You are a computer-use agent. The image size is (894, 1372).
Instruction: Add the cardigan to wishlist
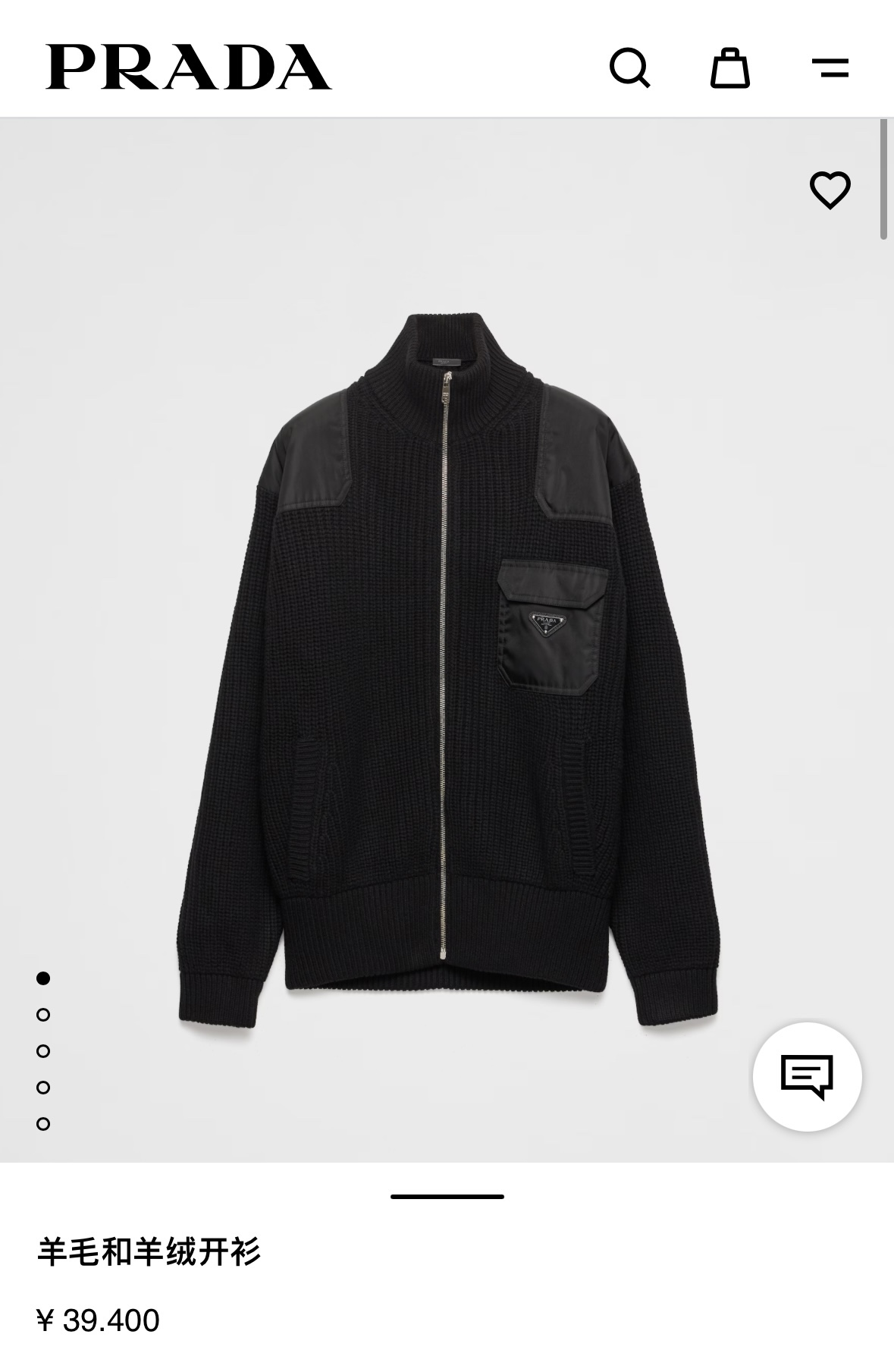click(x=830, y=190)
